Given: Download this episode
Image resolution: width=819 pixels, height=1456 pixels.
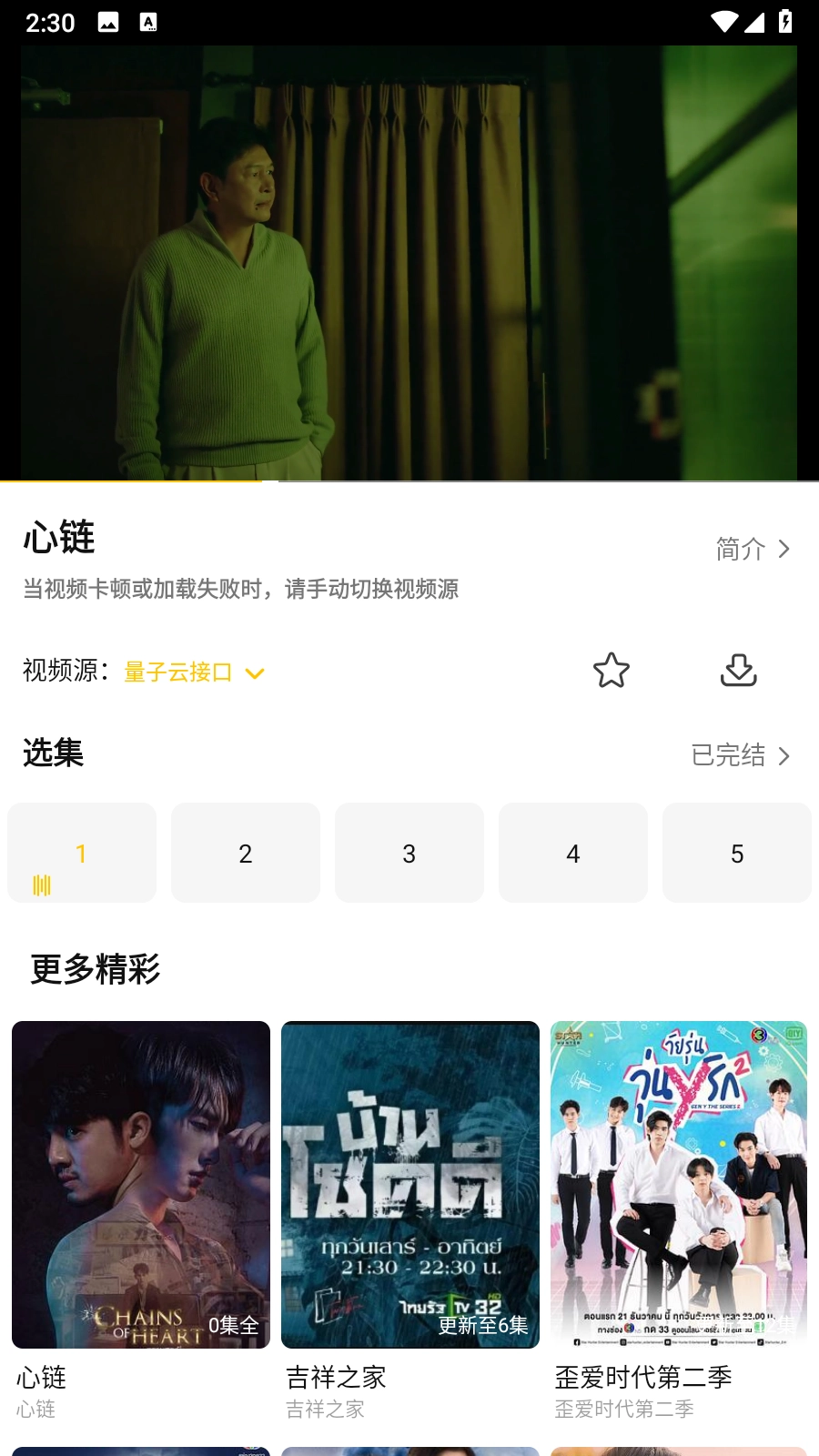Looking at the screenshot, I should click(x=738, y=671).
